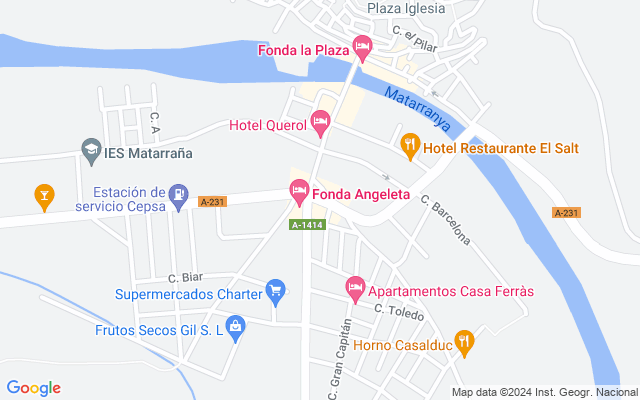This screenshot has width=640, height=400.
Task: Tap the Supermercados Charter shopping pin
Action: click(x=276, y=291)
